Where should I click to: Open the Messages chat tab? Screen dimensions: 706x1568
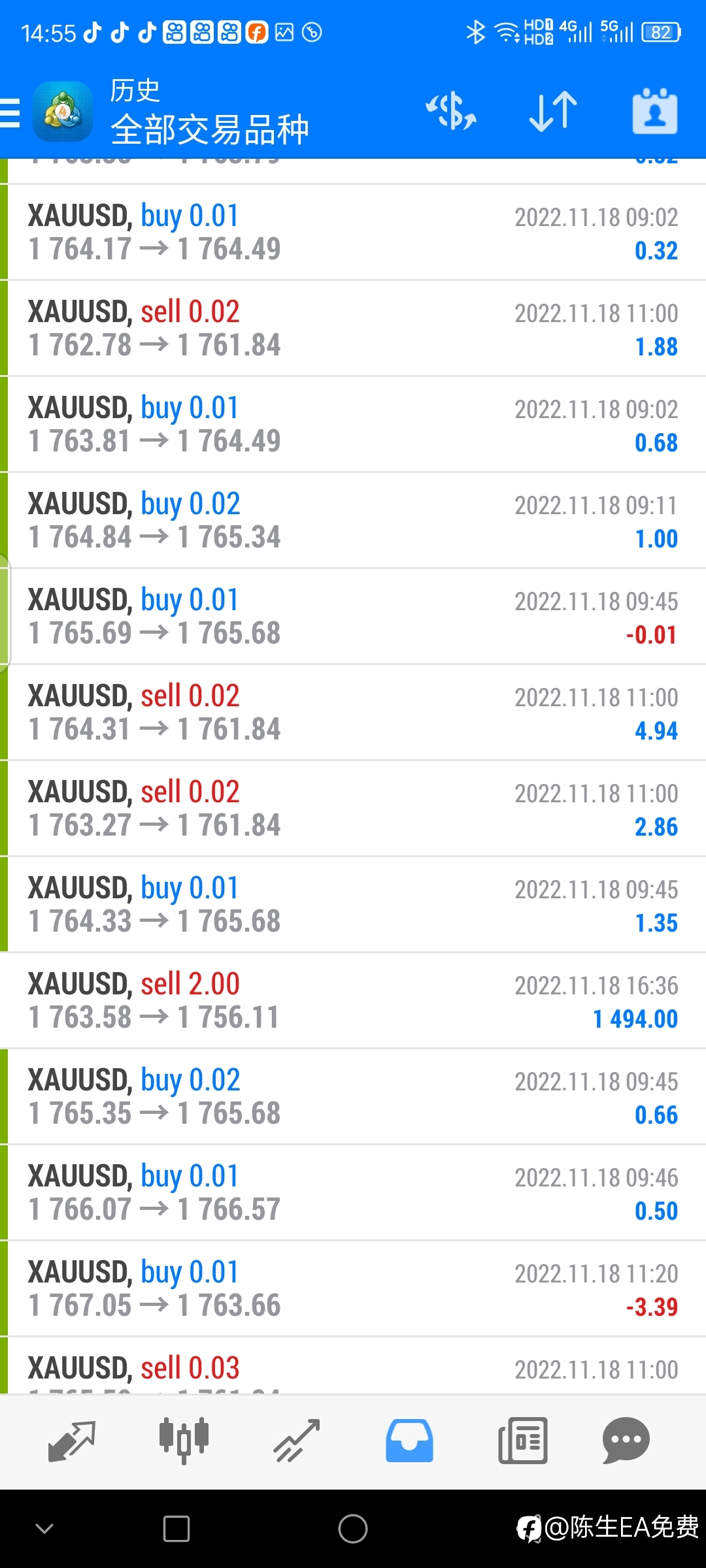pyautogui.click(x=626, y=1441)
